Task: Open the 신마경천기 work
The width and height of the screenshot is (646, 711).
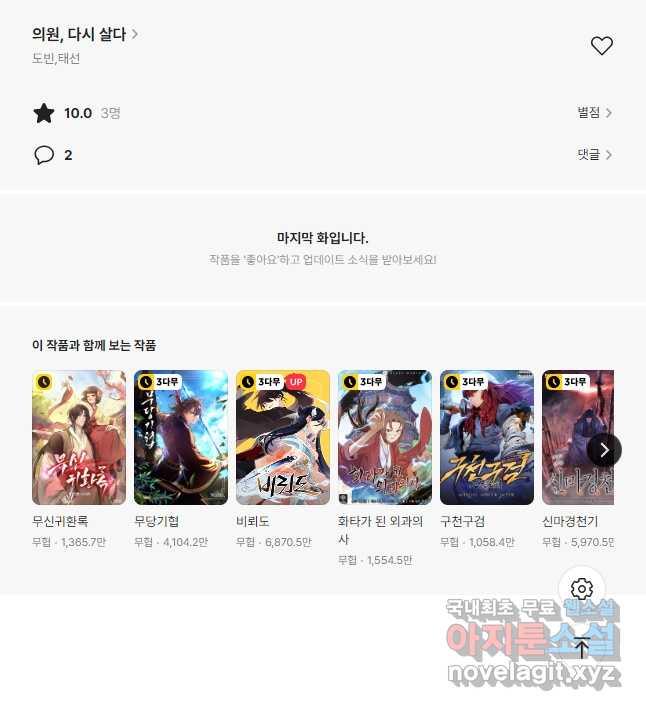Action: point(570,438)
